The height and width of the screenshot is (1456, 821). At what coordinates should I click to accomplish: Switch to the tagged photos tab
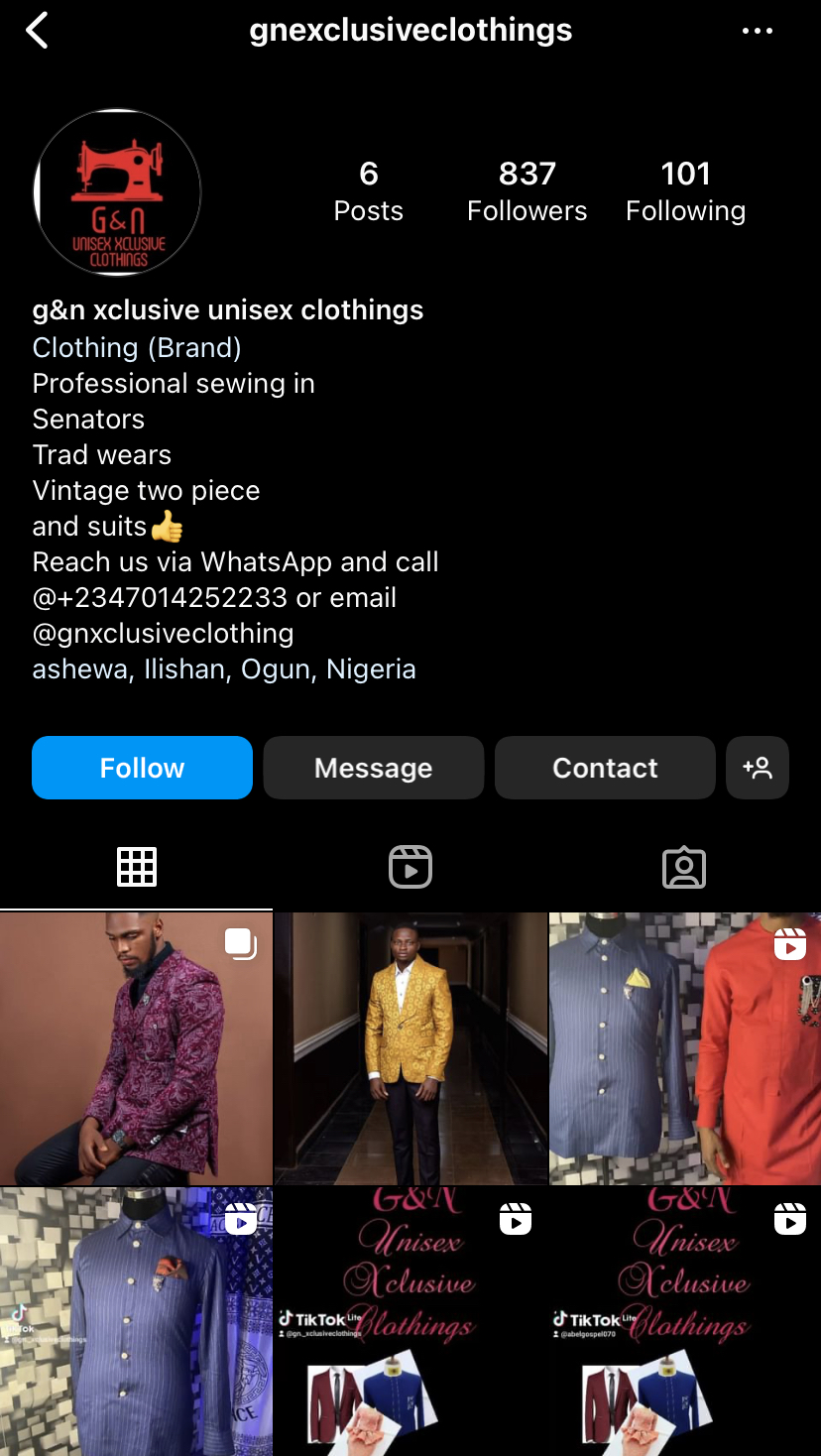pos(684,867)
